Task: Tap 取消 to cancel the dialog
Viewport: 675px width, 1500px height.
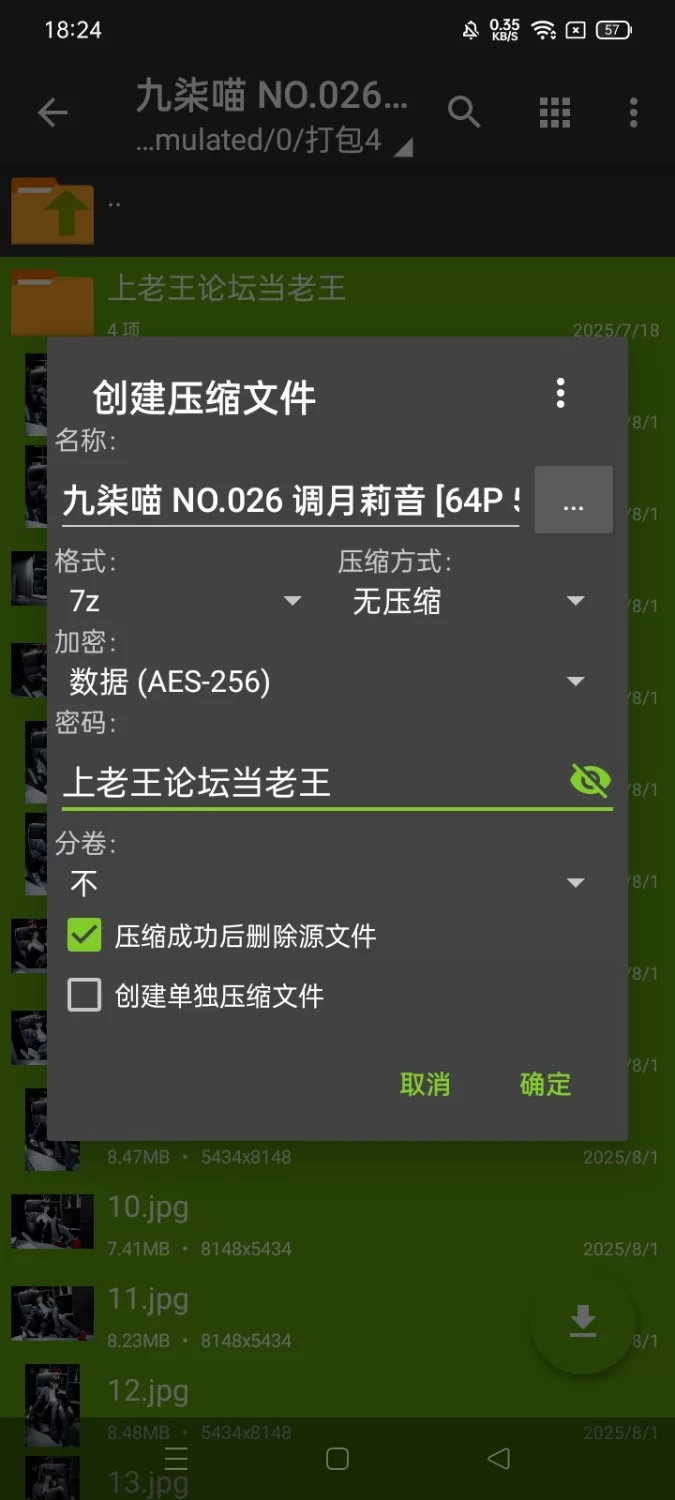Action: 425,1084
